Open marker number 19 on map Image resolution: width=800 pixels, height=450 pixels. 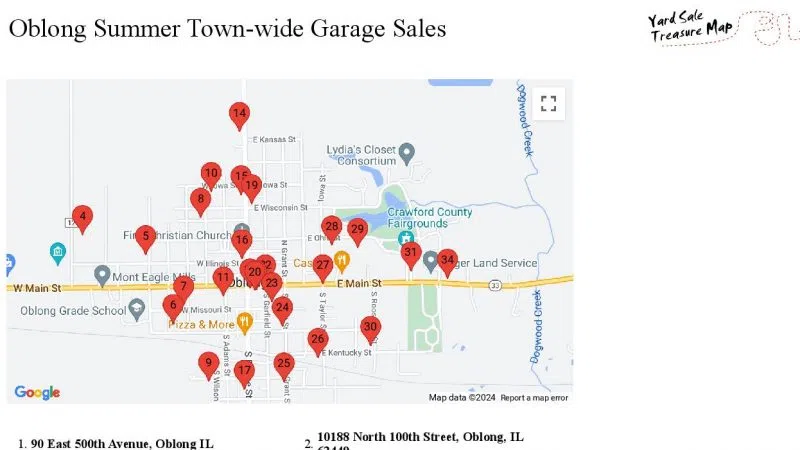252,185
